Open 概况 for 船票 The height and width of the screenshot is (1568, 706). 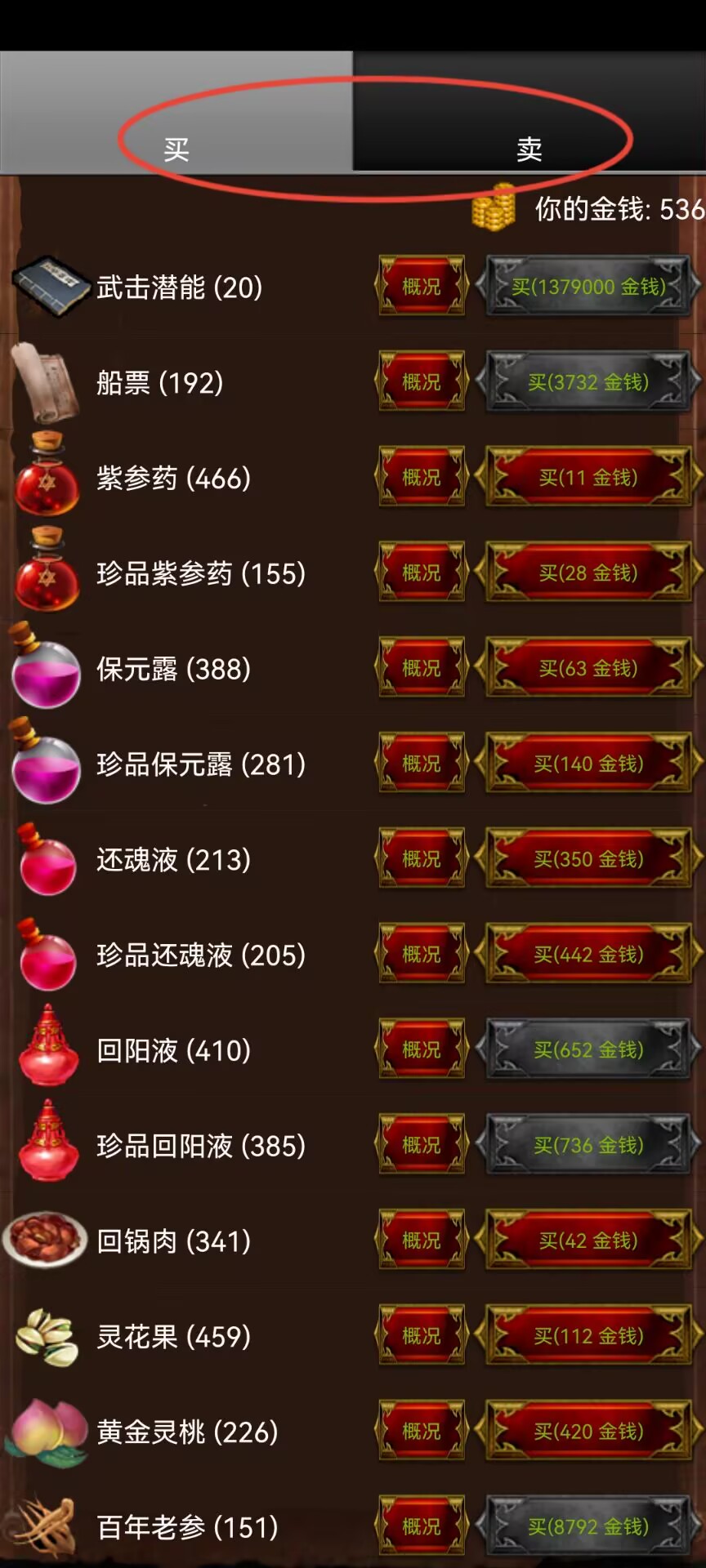coord(421,382)
